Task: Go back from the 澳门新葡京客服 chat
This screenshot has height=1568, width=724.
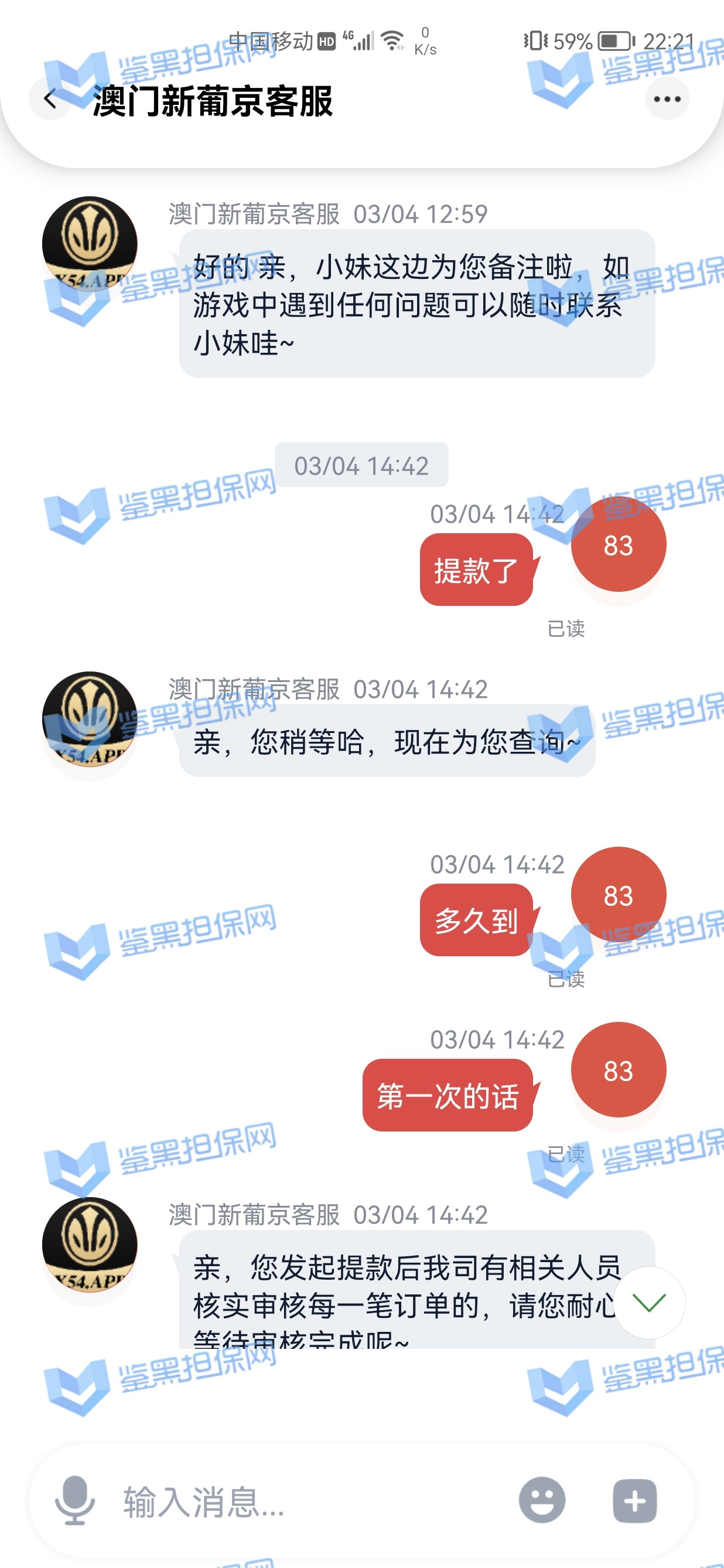Action: [50, 98]
